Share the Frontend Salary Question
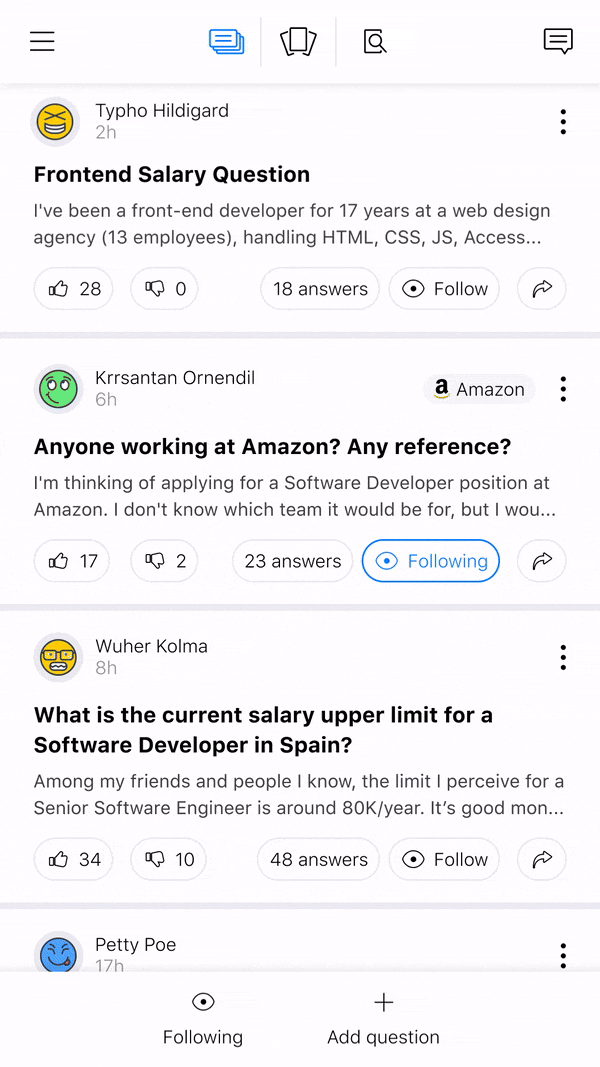 [x=542, y=289]
